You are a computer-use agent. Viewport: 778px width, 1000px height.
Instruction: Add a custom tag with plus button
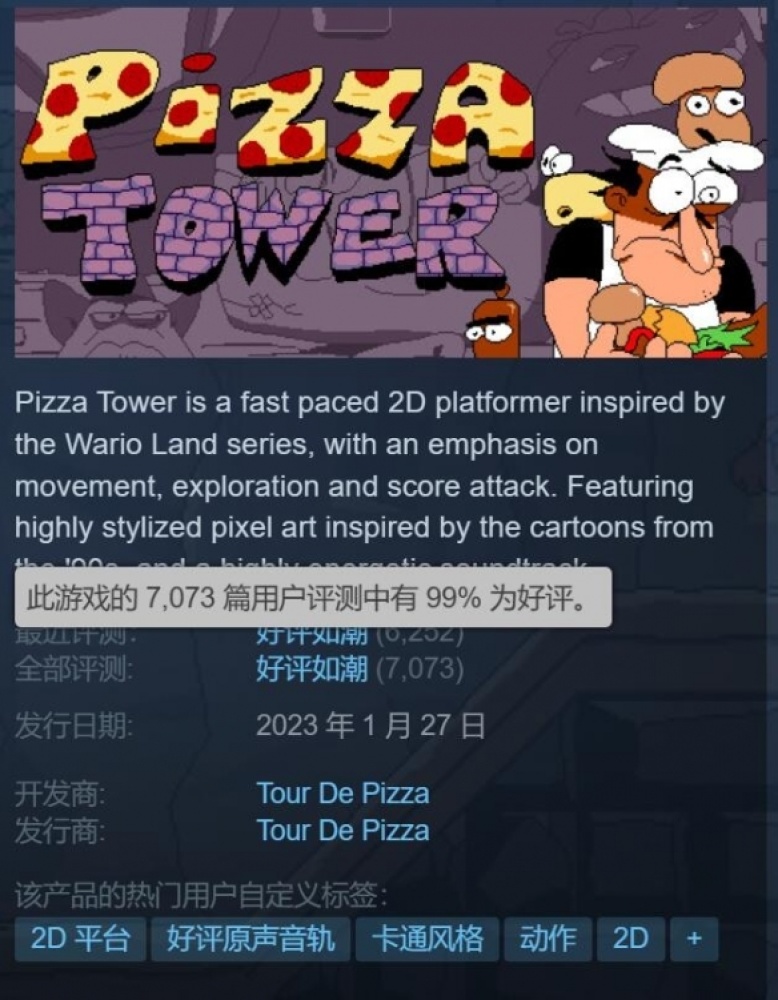pyautogui.click(x=694, y=939)
